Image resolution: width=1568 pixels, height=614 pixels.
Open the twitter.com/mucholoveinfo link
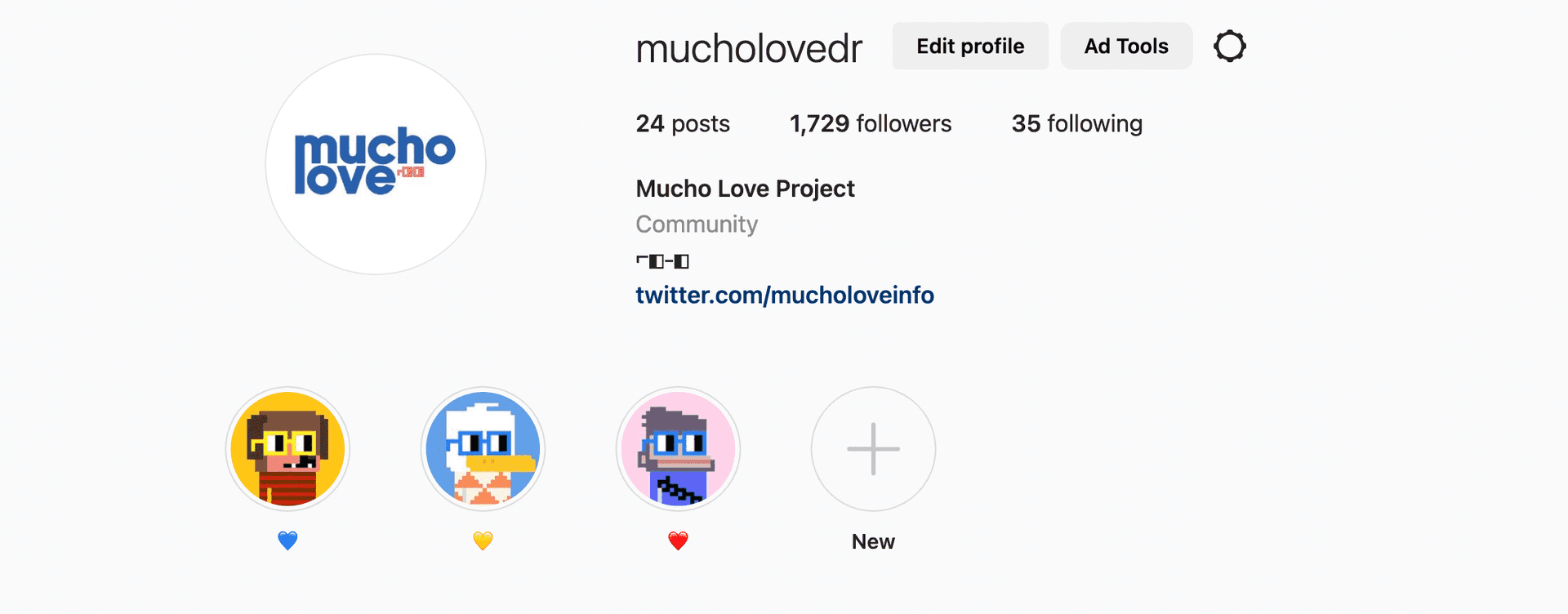coord(784,295)
